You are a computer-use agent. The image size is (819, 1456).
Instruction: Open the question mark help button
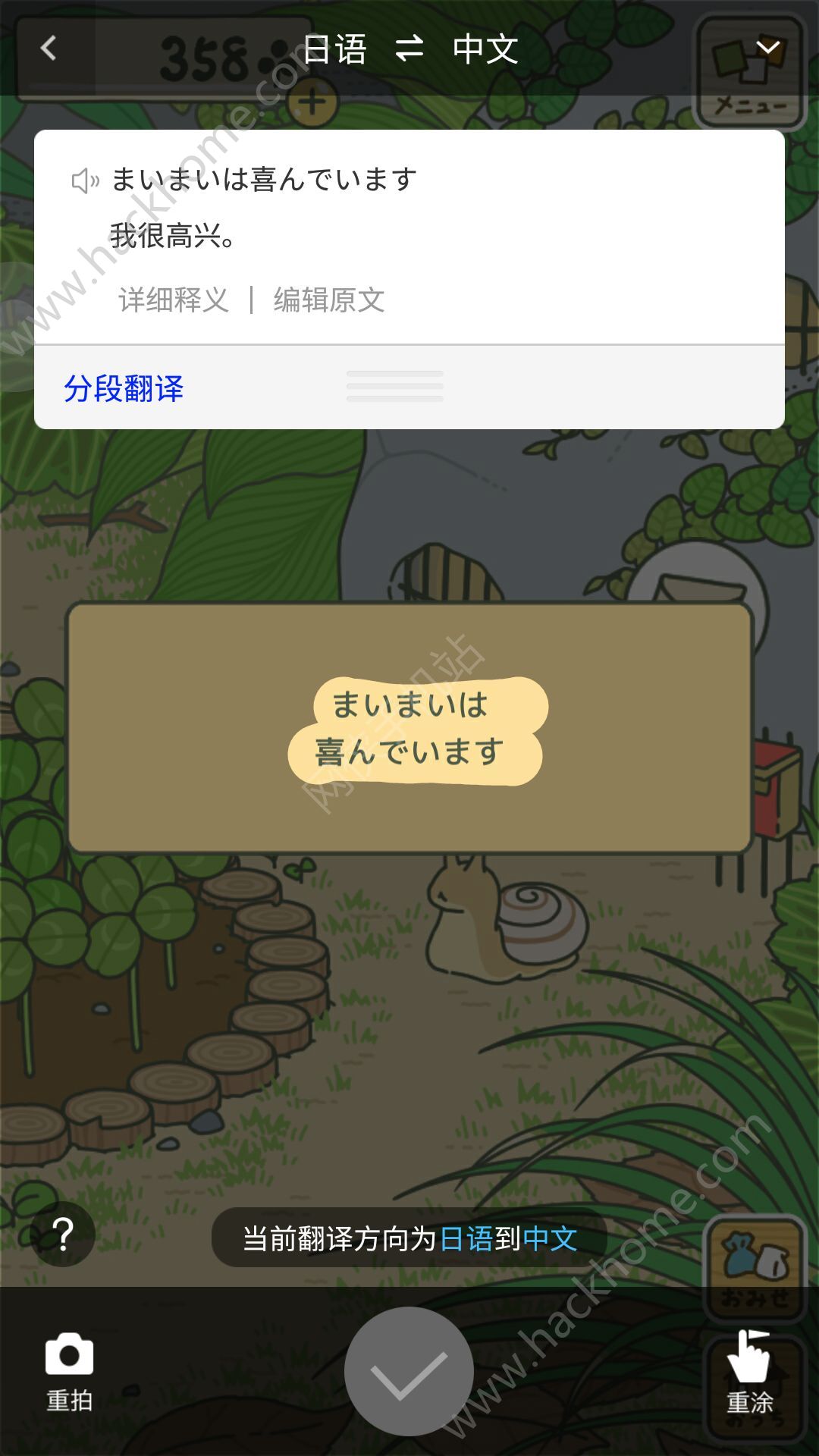63,1235
